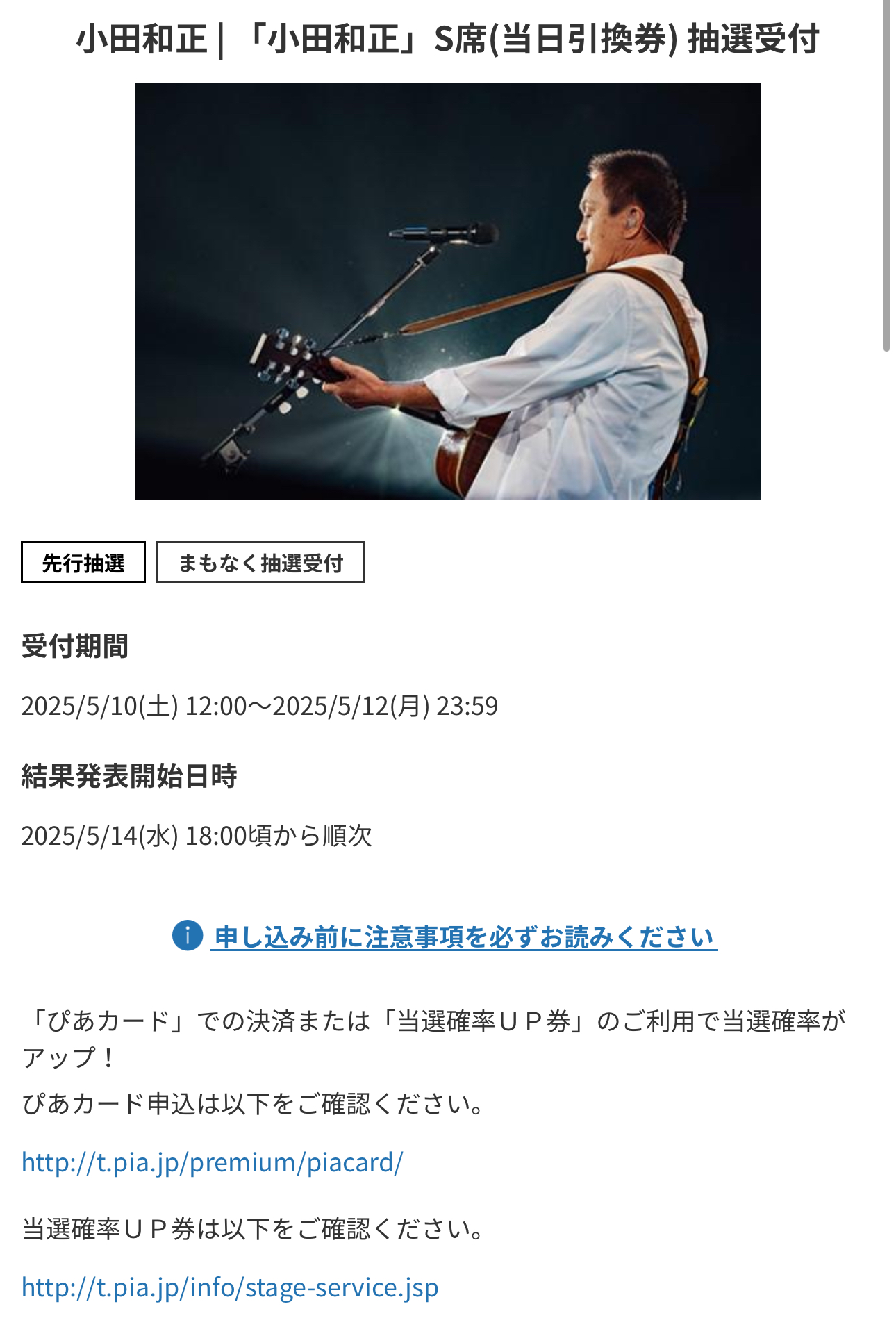Open the t.pia.jp/premium/piacard link
The width and height of the screenshot is (896, 1336).
[212, 1162]
